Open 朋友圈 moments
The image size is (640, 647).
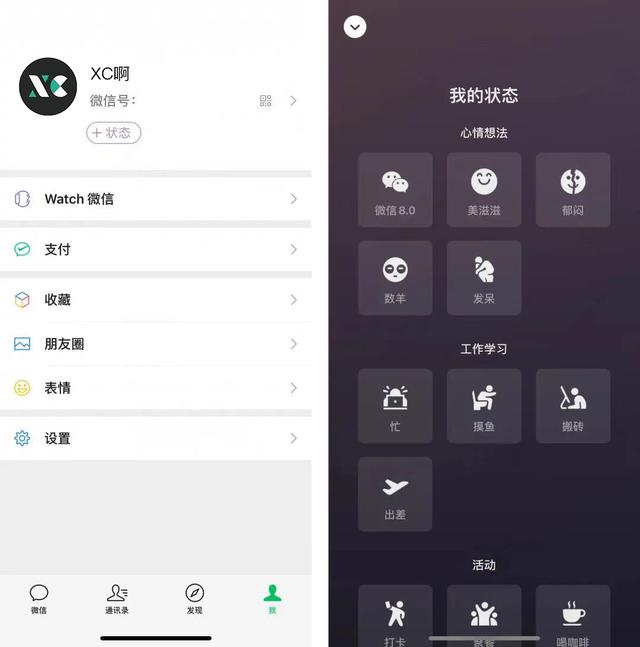tap(155, 344)
